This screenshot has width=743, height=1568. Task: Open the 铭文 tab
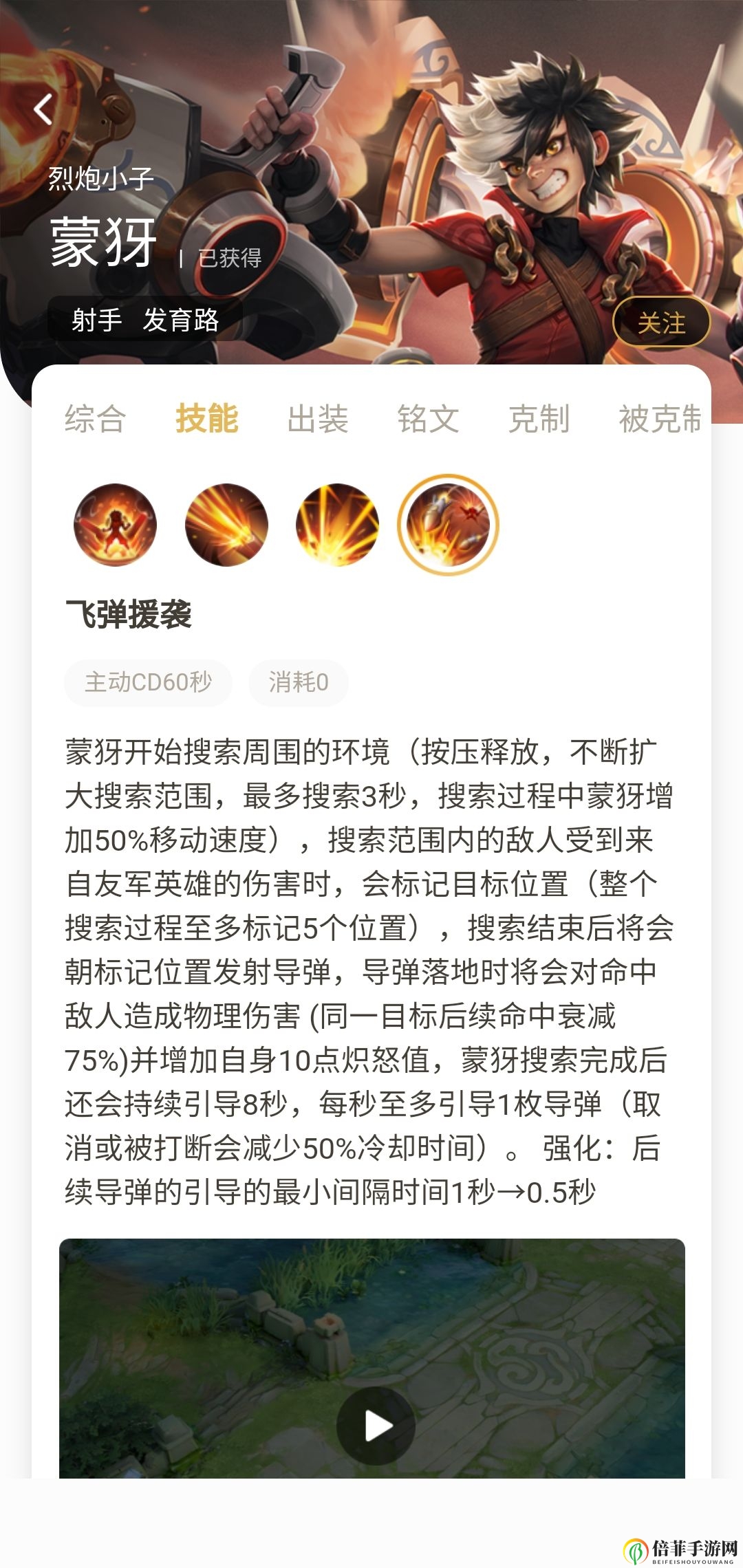click(x=428, y=419)
